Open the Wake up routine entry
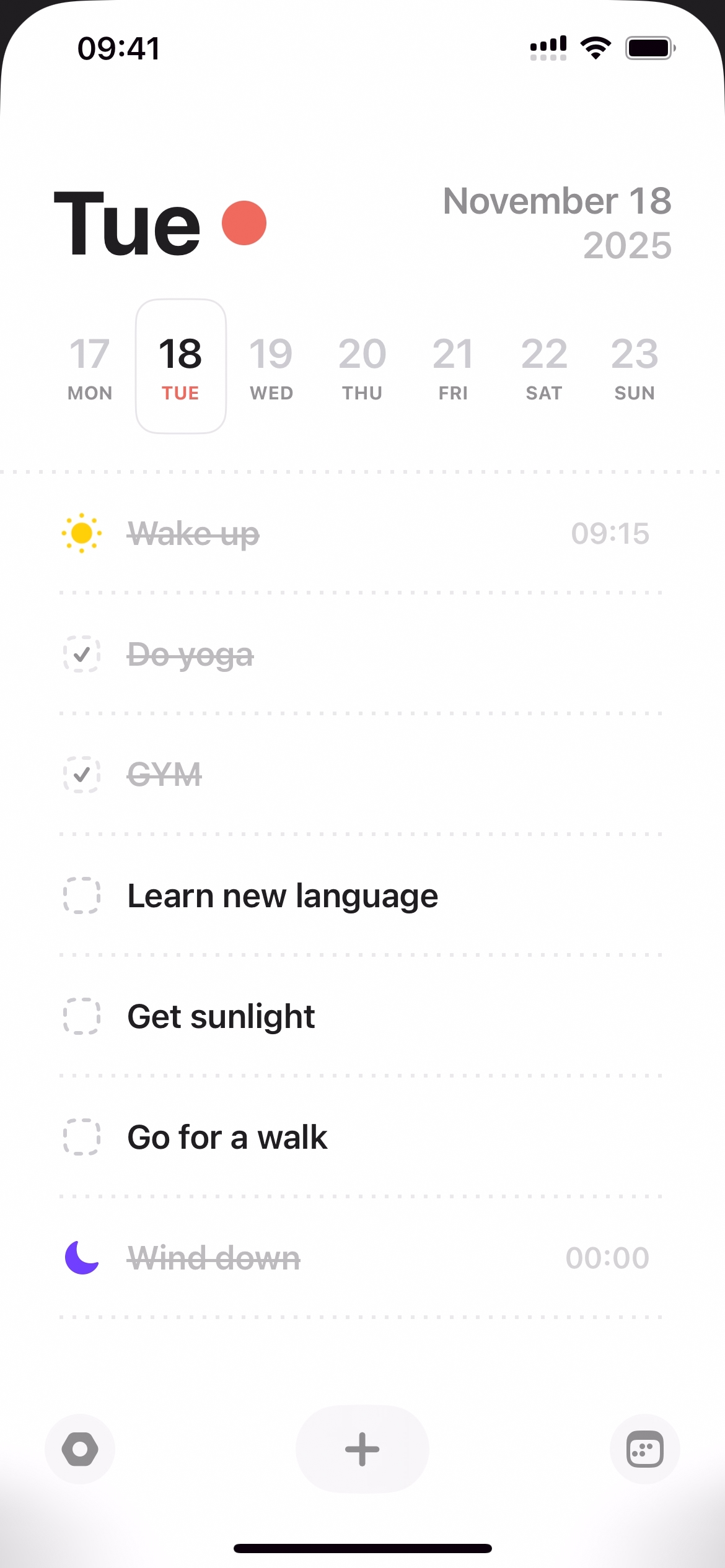The width and height of the screenshot is (725, 1568). (193, 533)
